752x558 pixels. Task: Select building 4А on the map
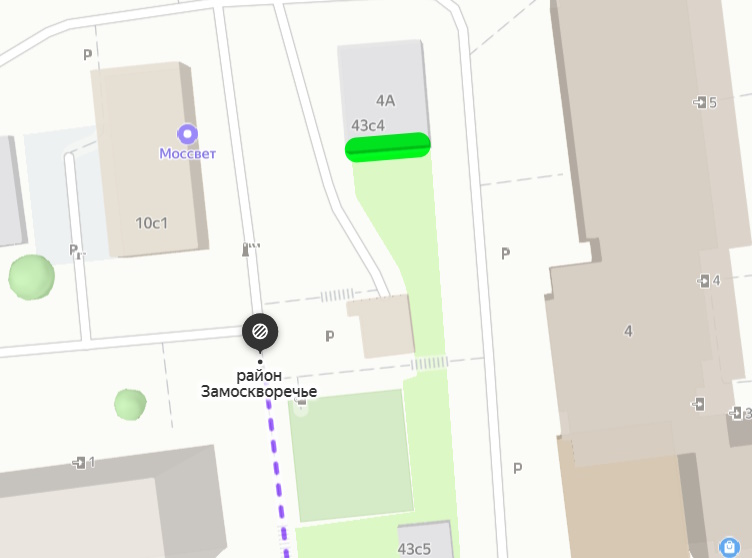coord(385,100)
